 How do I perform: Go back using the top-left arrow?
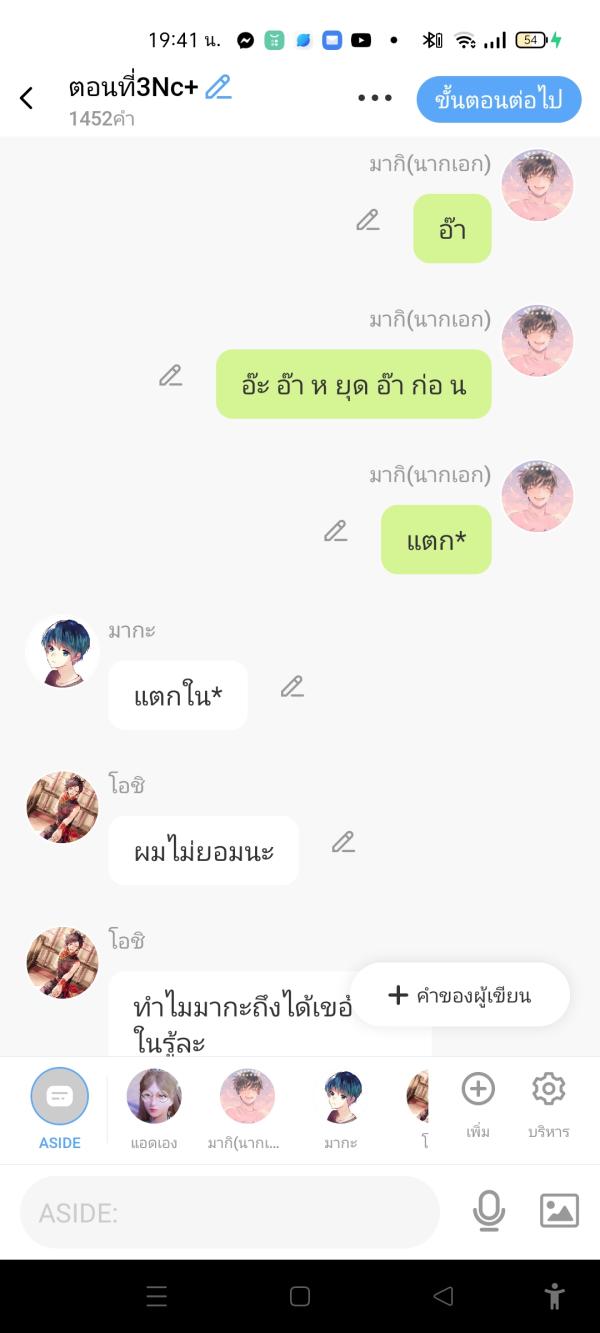tap(27, 98)
